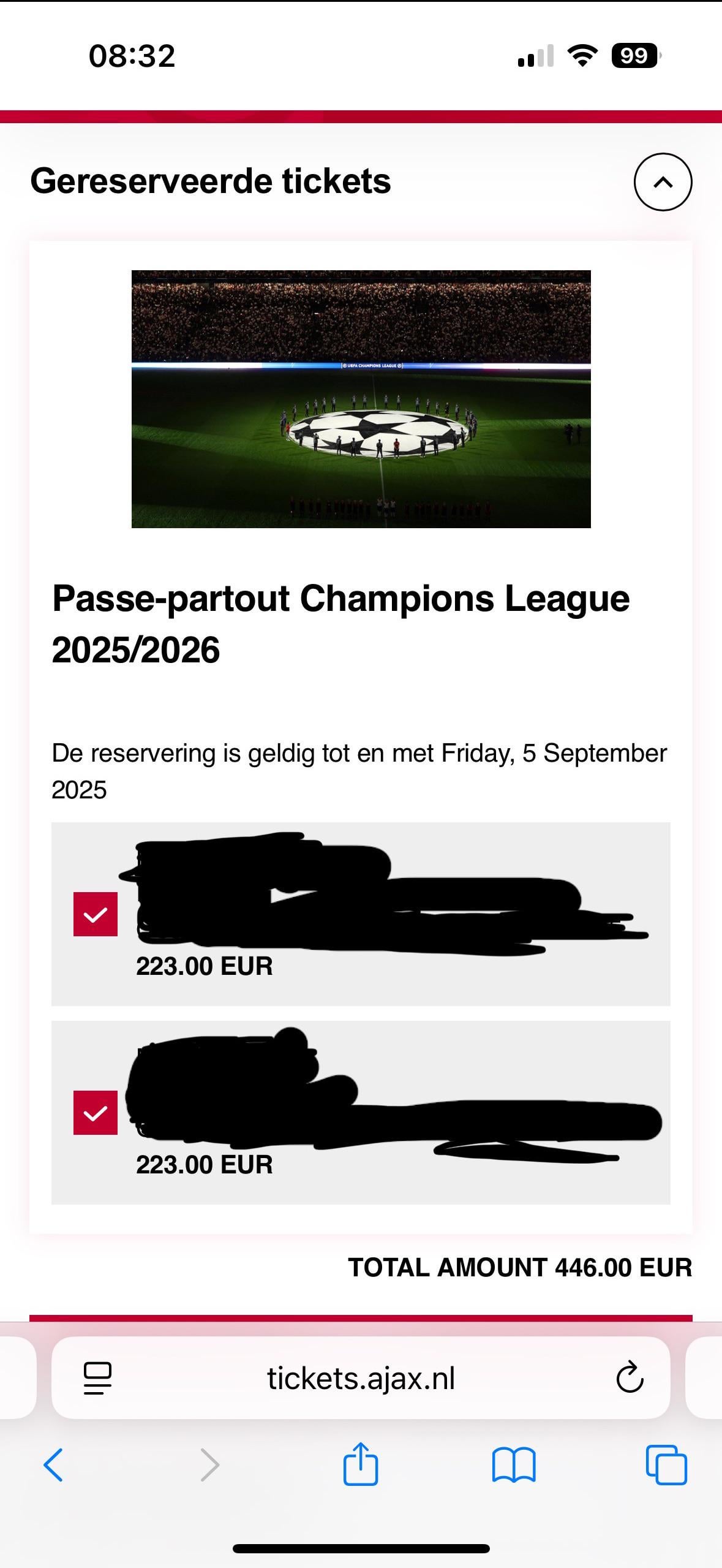Uncheck the first 223.00 EUR ticket
Screen dimensions: 722x1568
click(96, 914)
